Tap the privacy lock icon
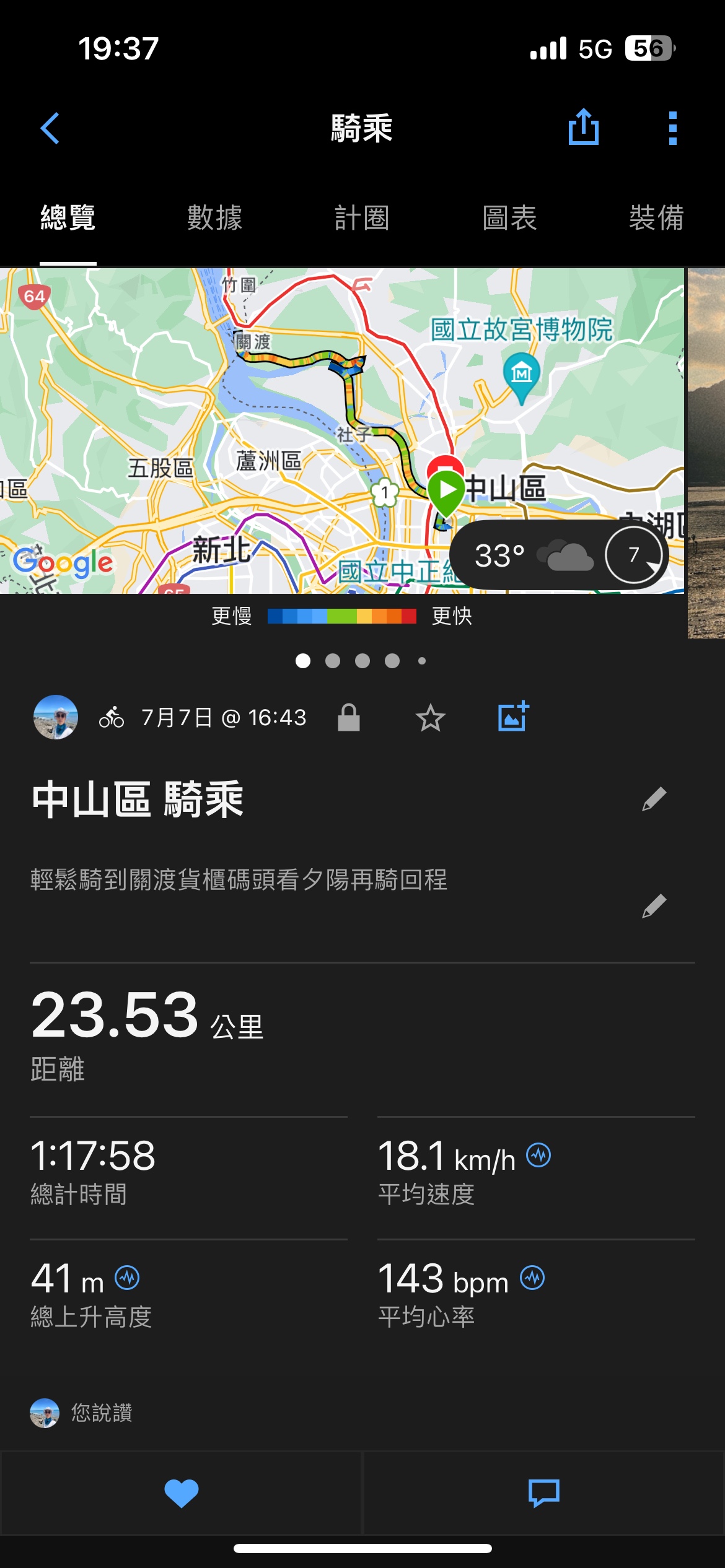The height and width of the screenshot is (1568, 725). point(349,718)
